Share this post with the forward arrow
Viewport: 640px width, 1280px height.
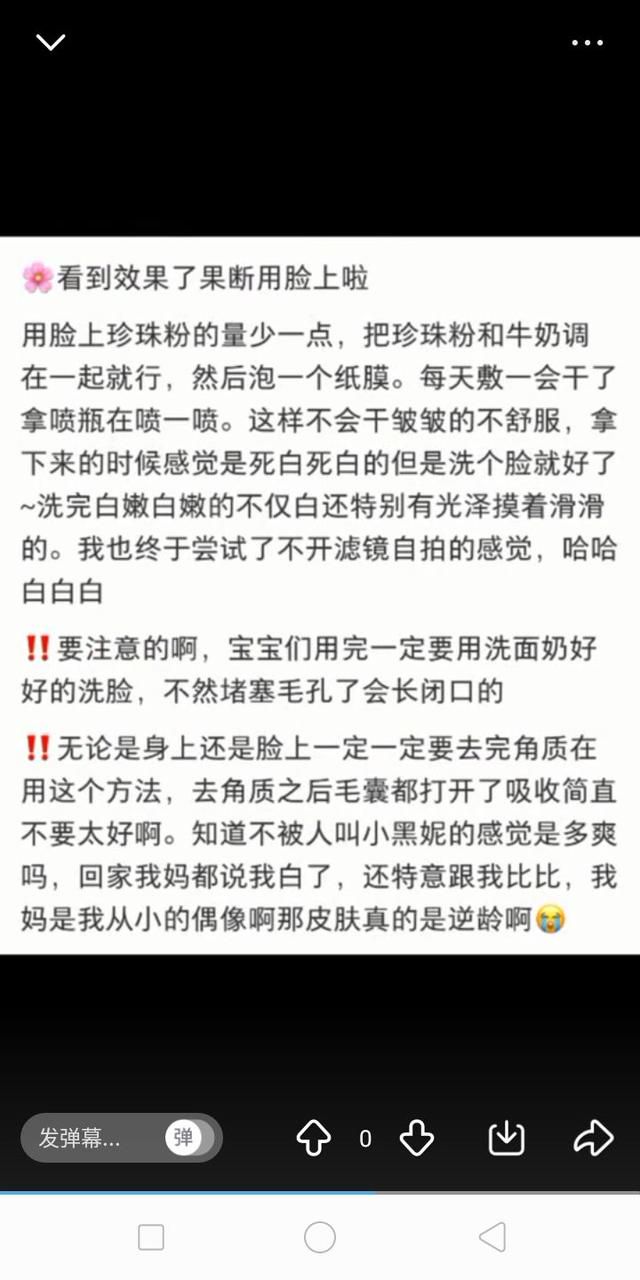593,1138
